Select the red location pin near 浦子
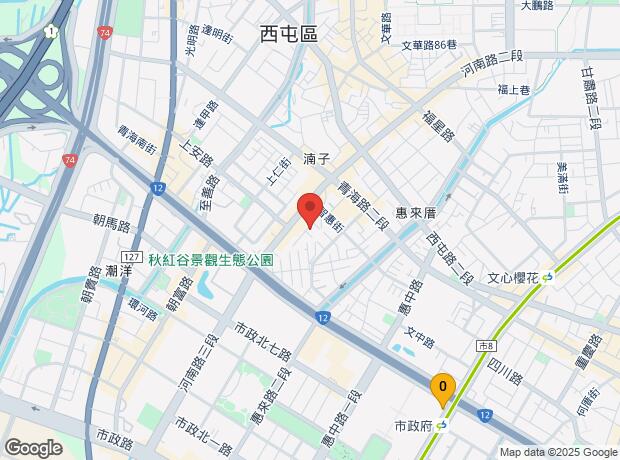 point(310,210)
